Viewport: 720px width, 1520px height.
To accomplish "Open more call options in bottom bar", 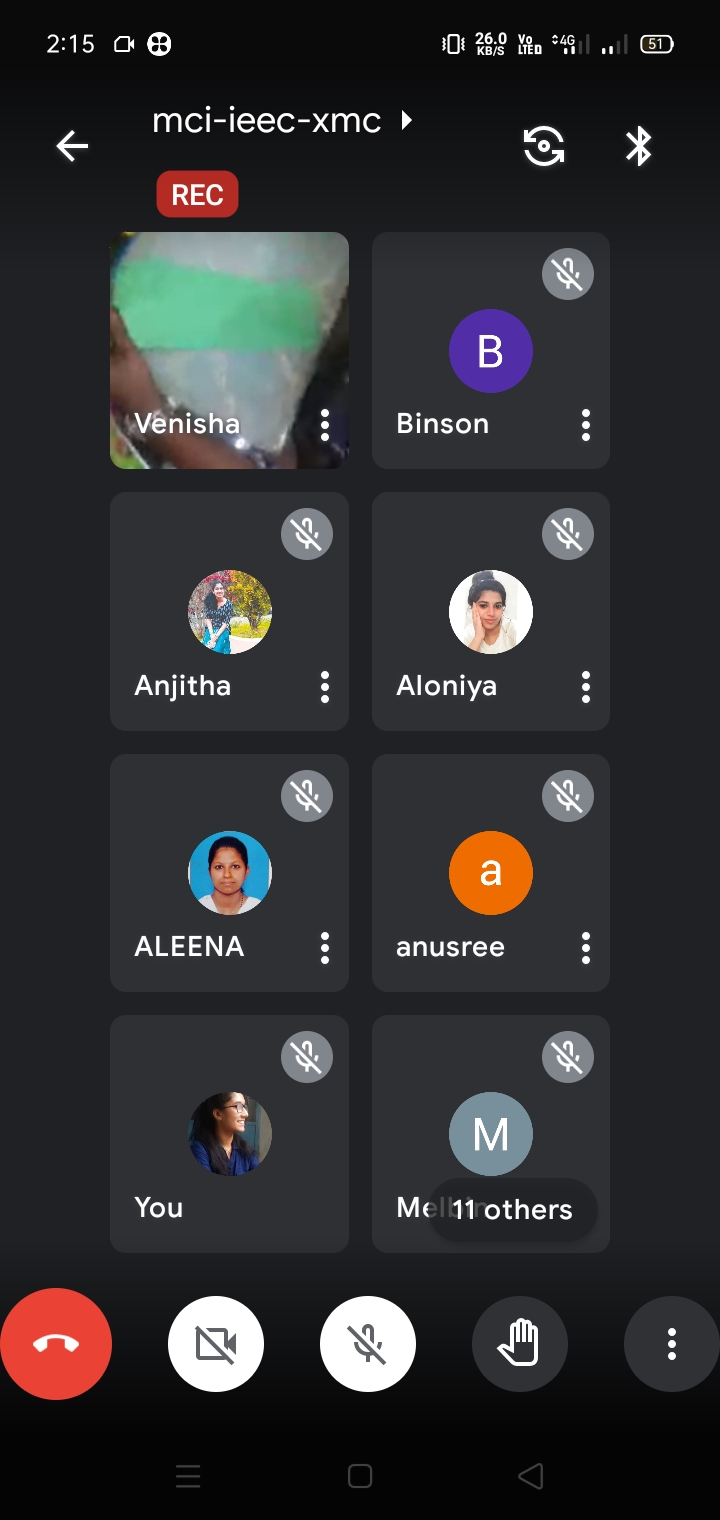I will tap(671, 1344).
